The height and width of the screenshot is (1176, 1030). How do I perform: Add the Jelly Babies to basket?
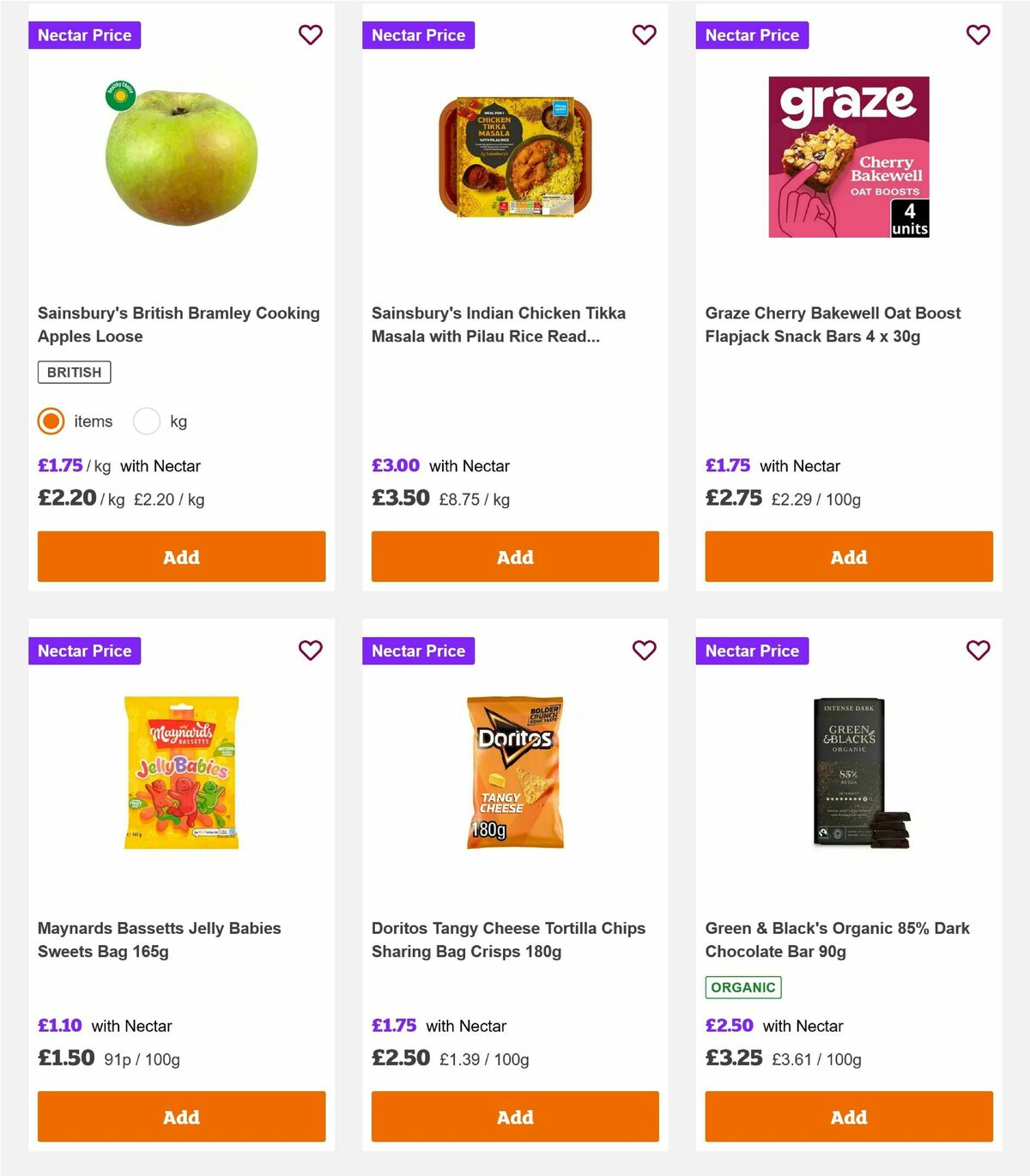(x=181, y=1117)
